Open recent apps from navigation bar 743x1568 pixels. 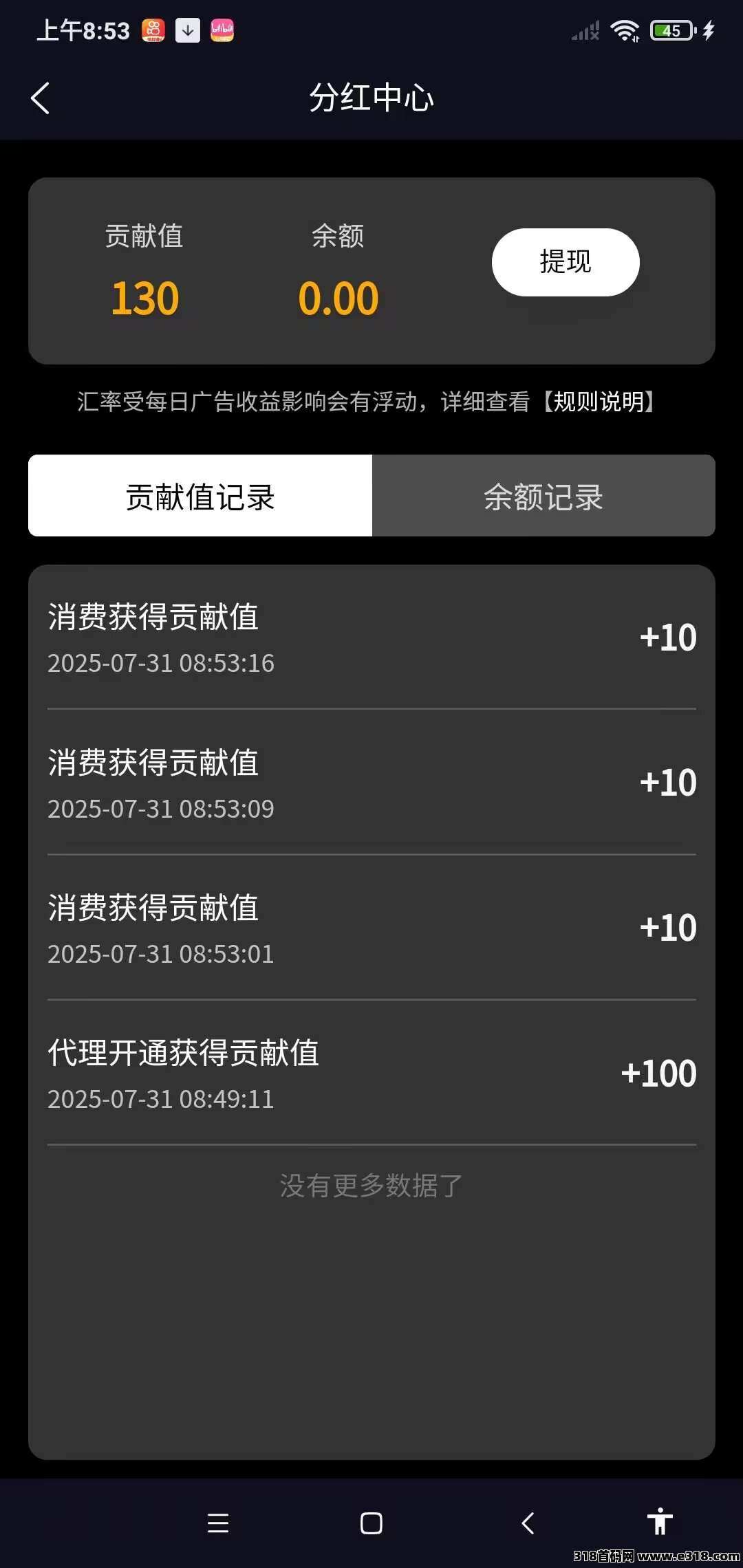pyautogui.click(x=218, y=1523)
